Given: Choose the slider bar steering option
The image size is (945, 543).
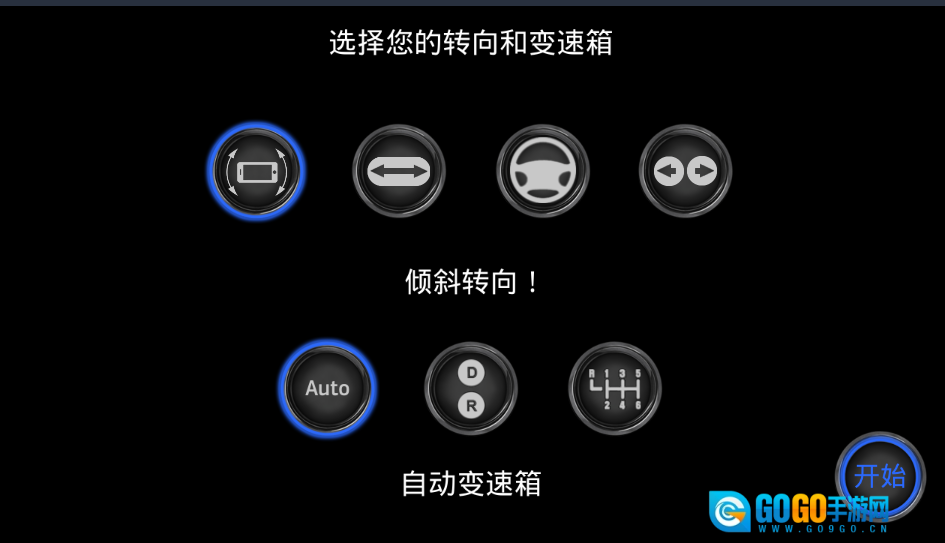Looking at the screenshot, I should point(399,171).
